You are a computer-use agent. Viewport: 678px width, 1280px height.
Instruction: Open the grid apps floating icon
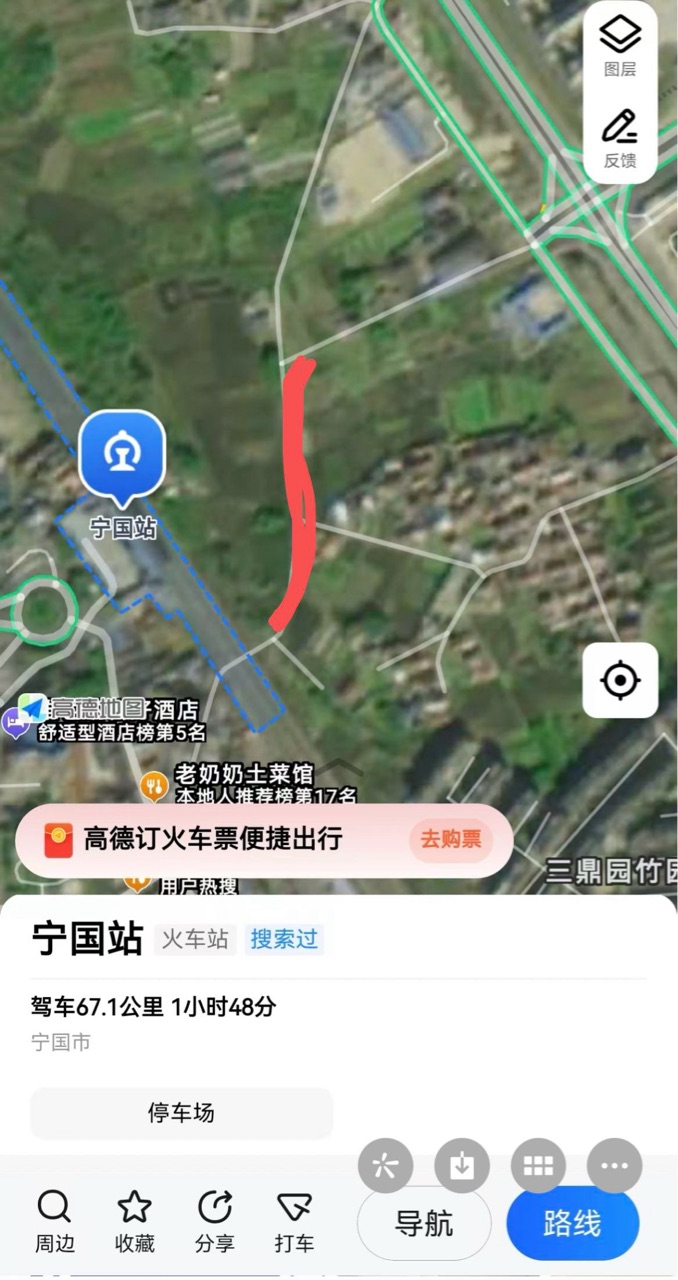[538, 1166]
